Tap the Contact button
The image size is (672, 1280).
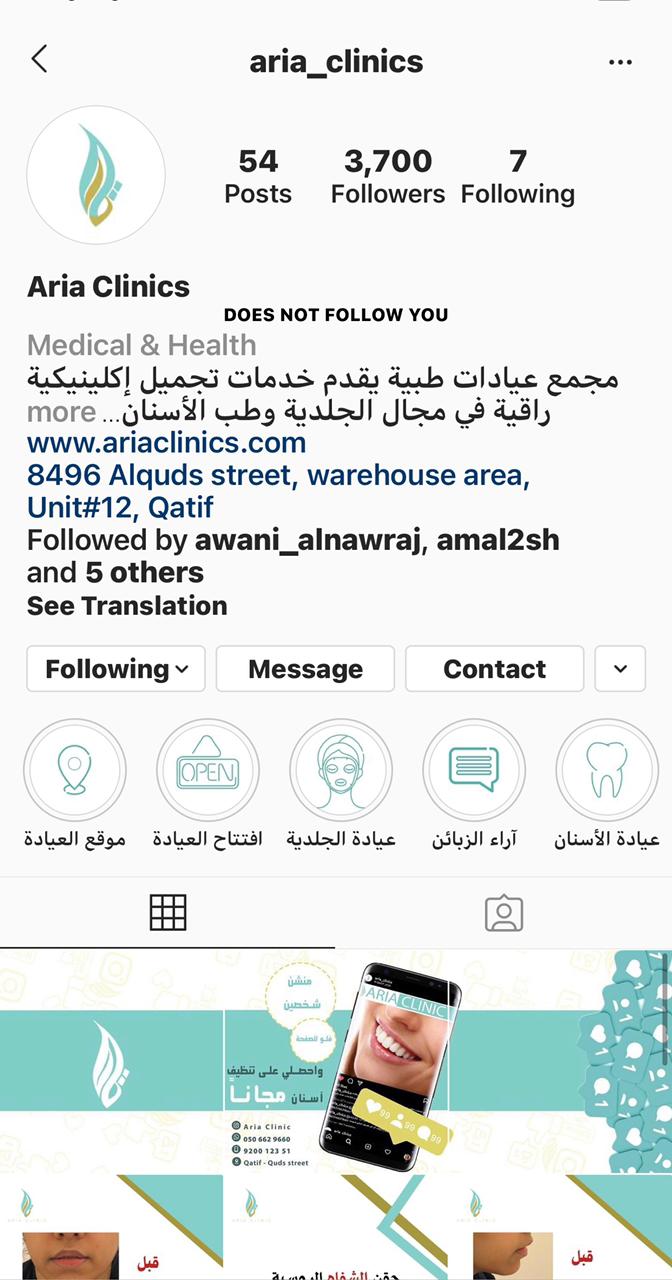(x=494, y=669)
